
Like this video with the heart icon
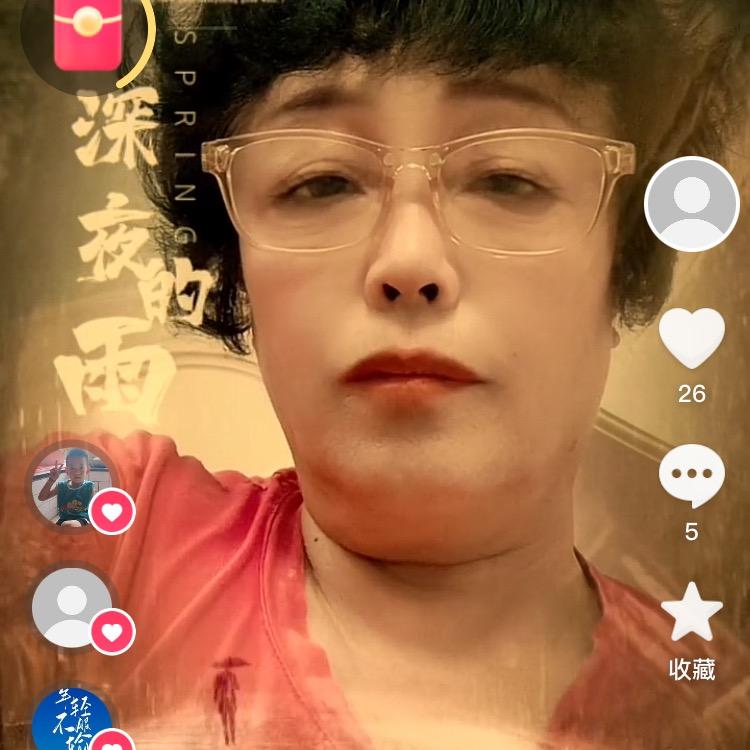click(692, 338)
